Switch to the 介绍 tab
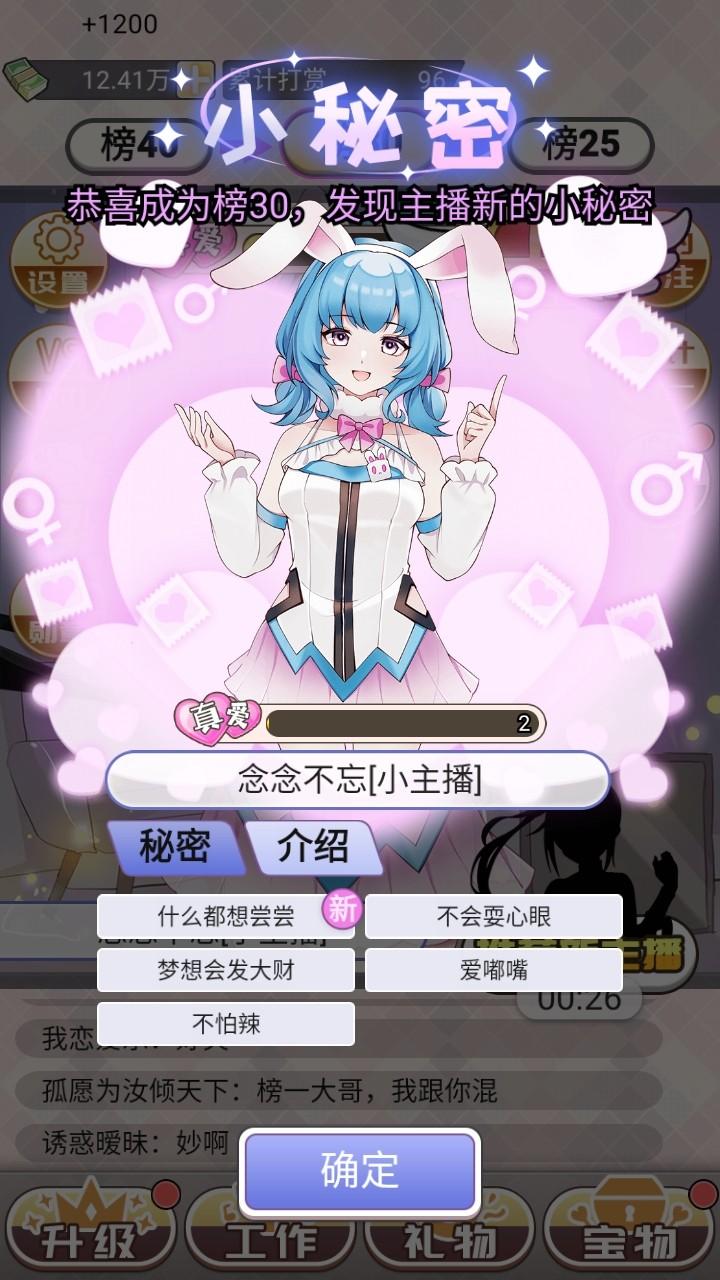Screen dimensions: 720x1280 point(313,847)
